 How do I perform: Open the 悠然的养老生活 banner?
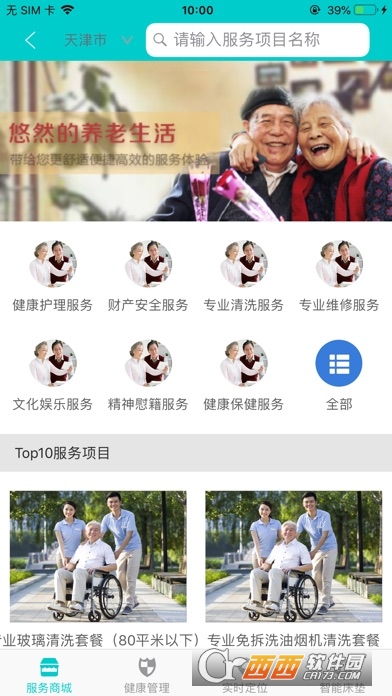point(196,141)
